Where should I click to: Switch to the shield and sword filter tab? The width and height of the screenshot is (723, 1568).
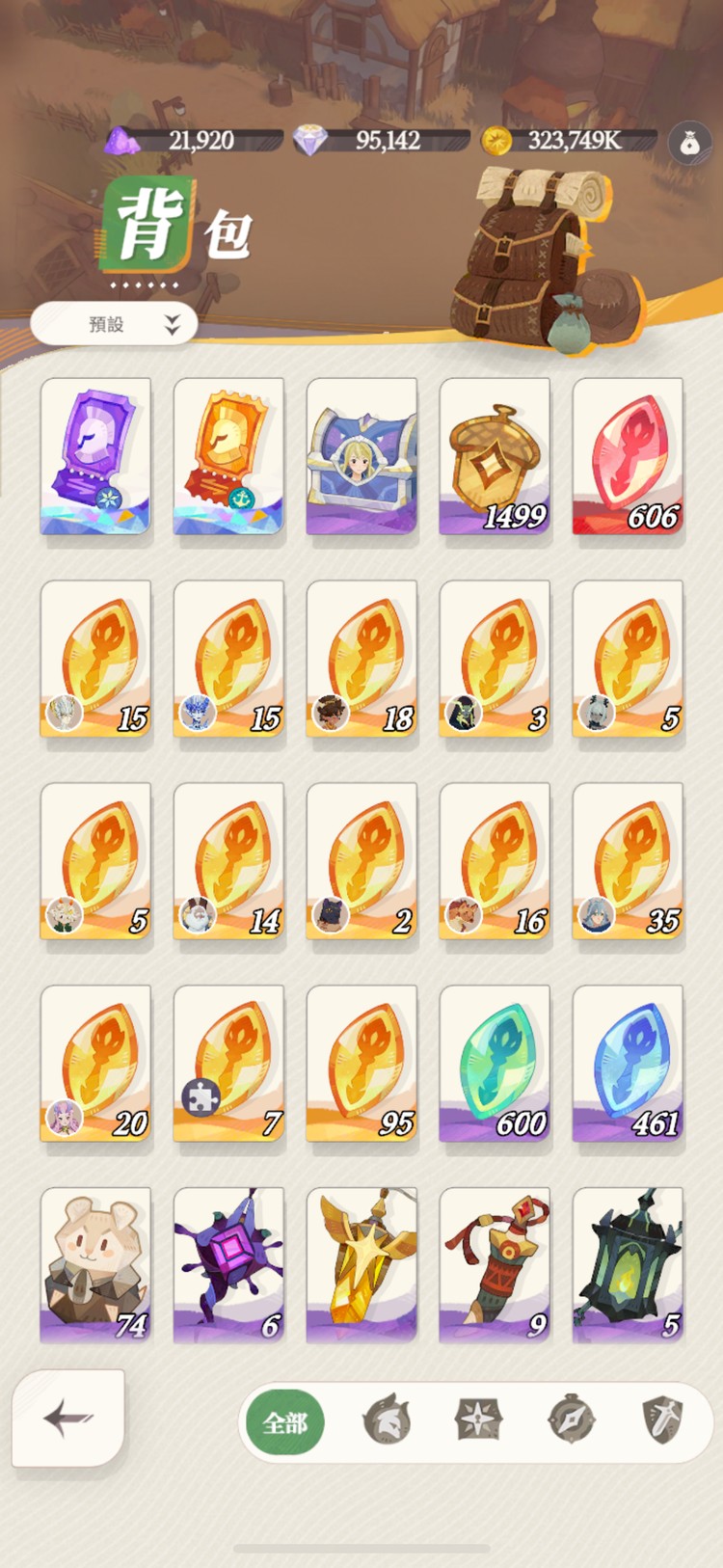[663, 1420]
